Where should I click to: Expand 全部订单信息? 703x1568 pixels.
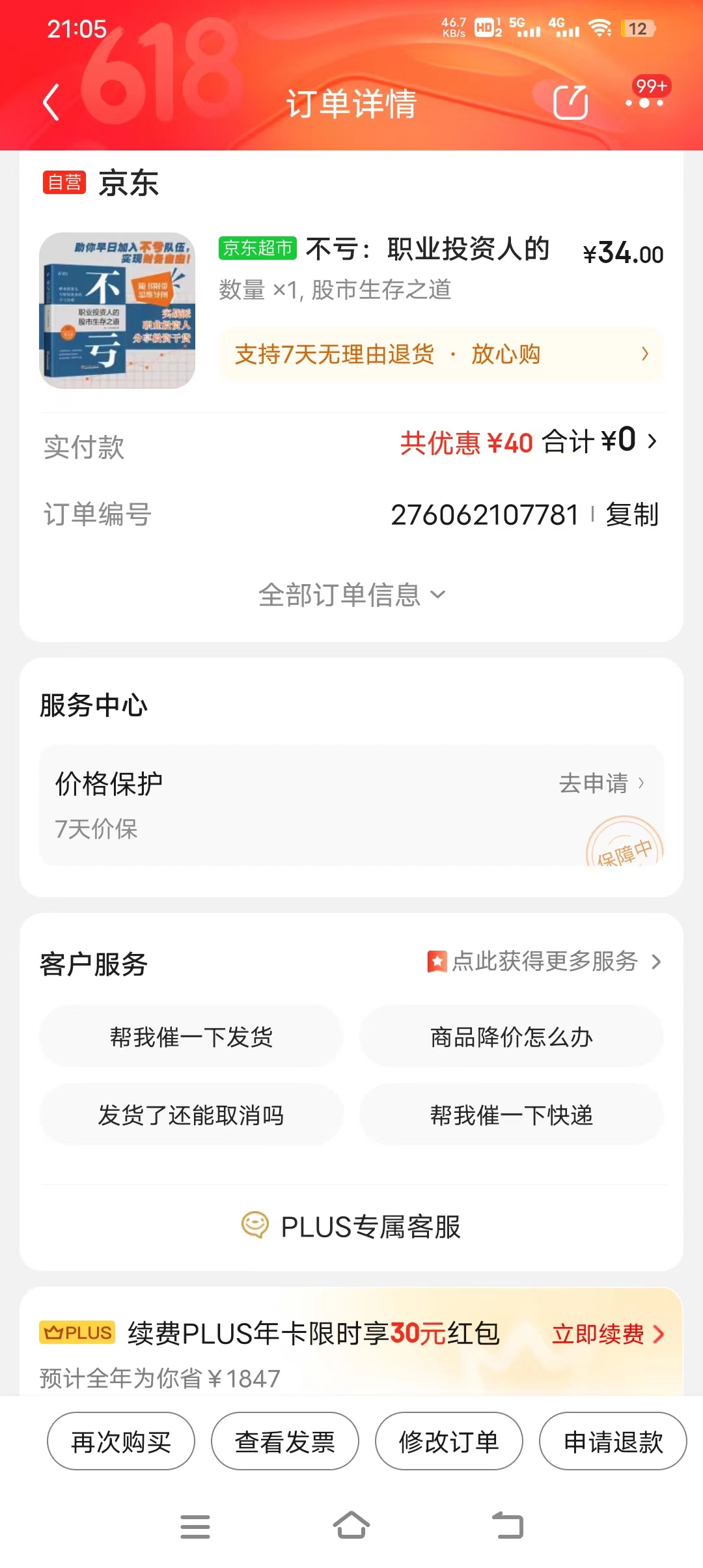click(x=351, y=595)
